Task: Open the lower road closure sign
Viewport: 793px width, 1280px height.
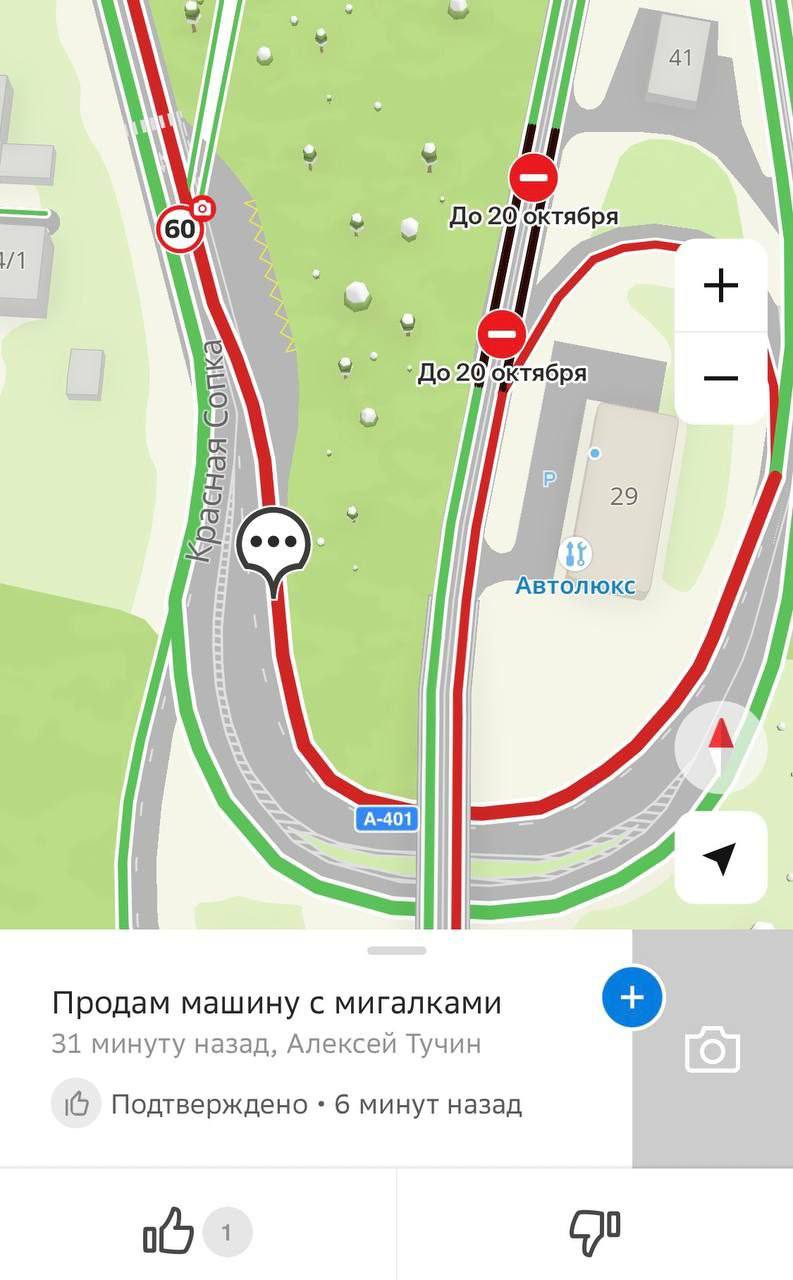Action: click(501, 334)
